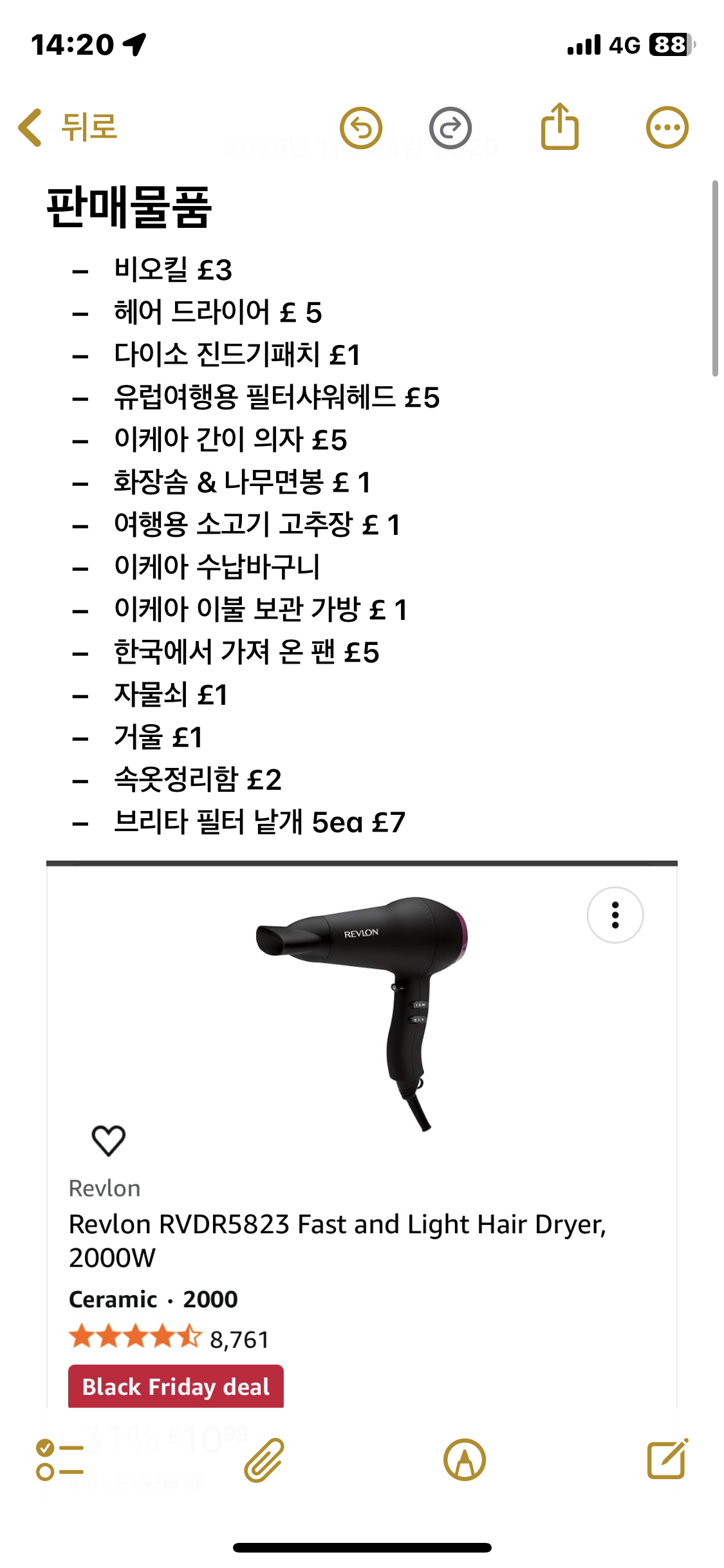Compose a new note
The width and height of the screenshot is (724, 1568).
click(x=667, y=1459)
